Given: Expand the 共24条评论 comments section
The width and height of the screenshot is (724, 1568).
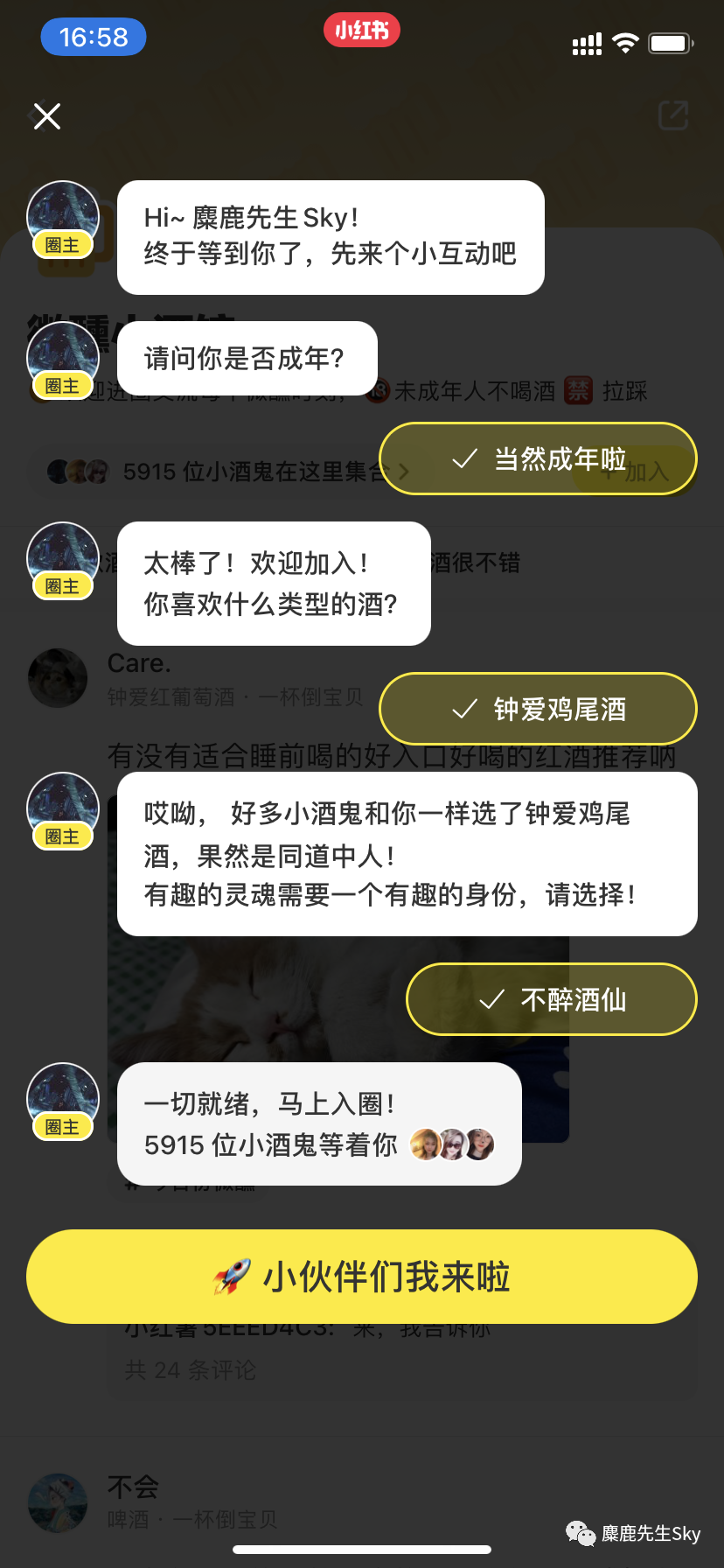Looking at the screenshot, I should (x=189, y=1370).
